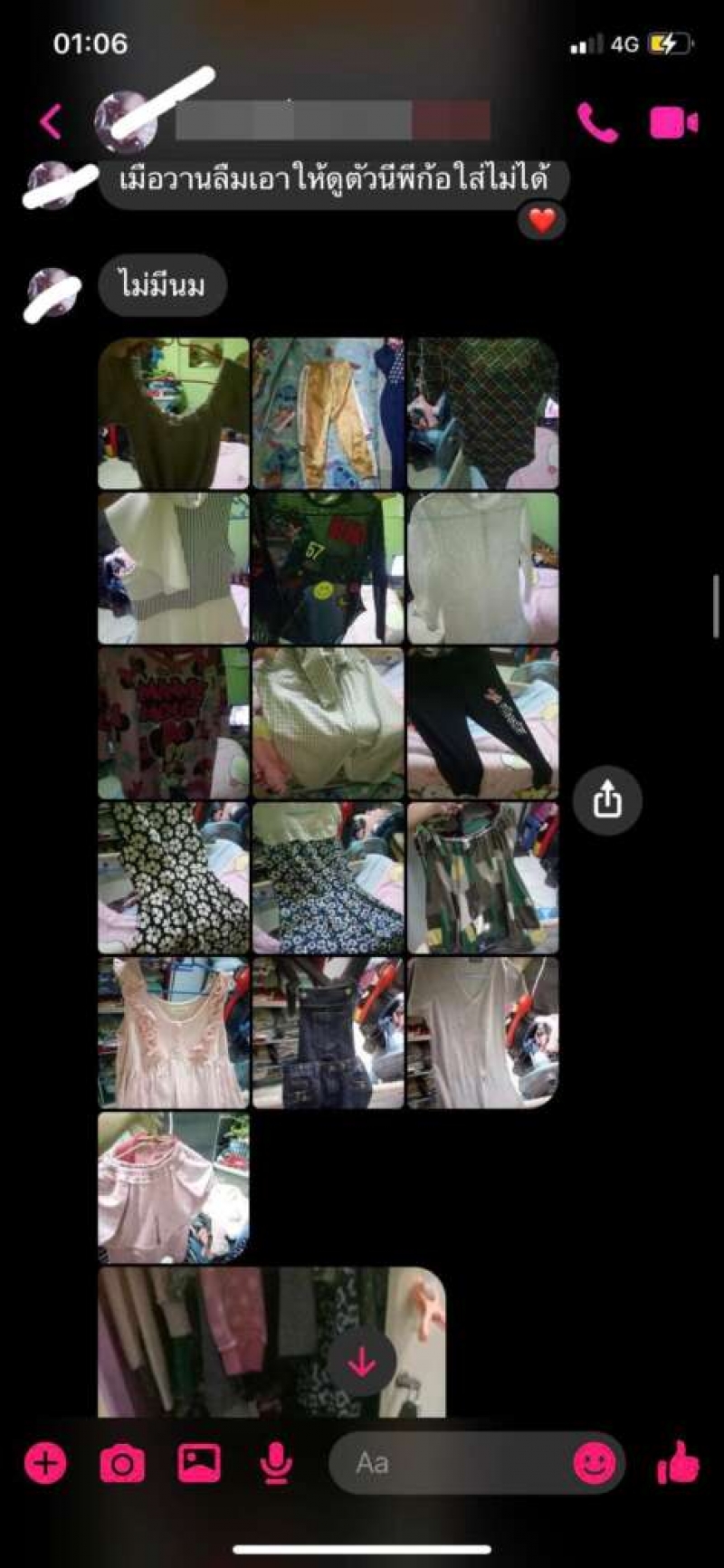The width and height of the screenshot is (724, 1568).
Task: Start a video call
Action: [673, 122]
